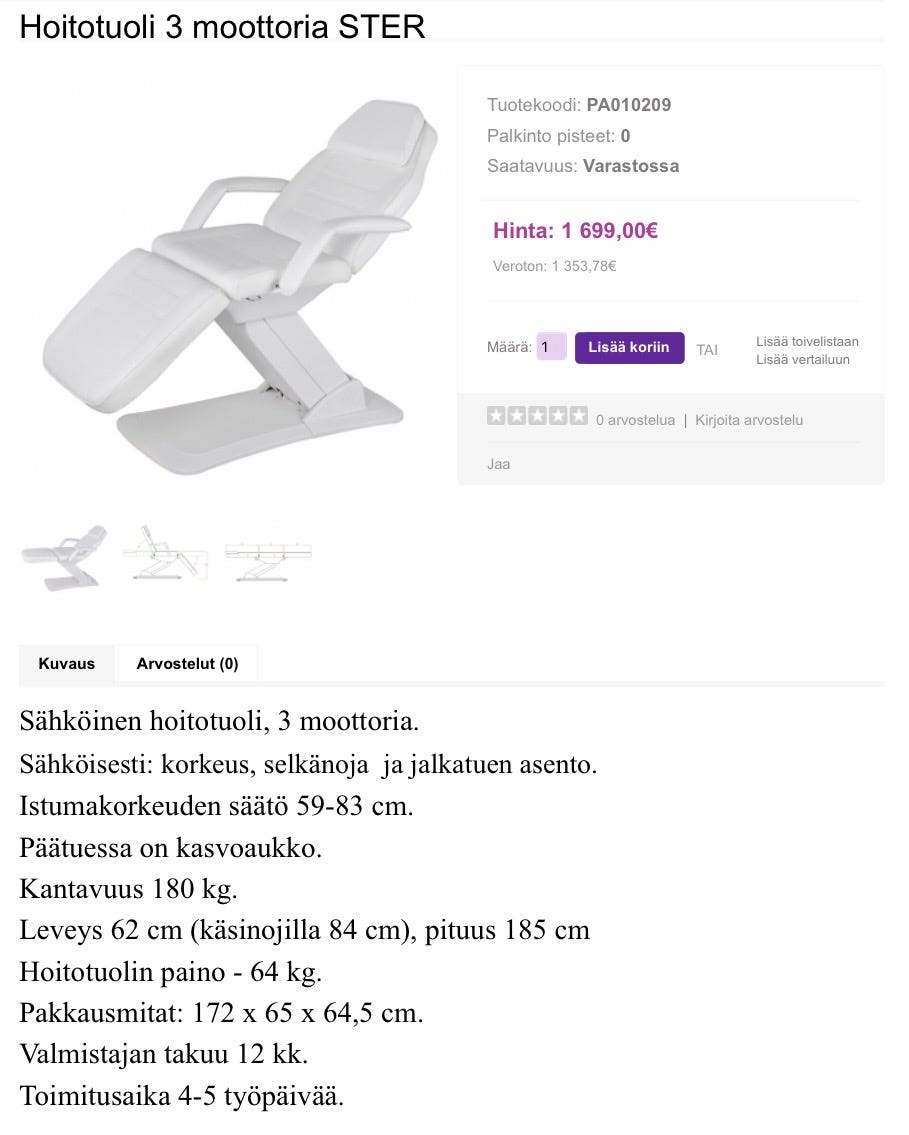The height and width of the screenshot is (1135, 909).
Task: Open Kirjoita arvostelu to write a review
Action: coord(749,420)
